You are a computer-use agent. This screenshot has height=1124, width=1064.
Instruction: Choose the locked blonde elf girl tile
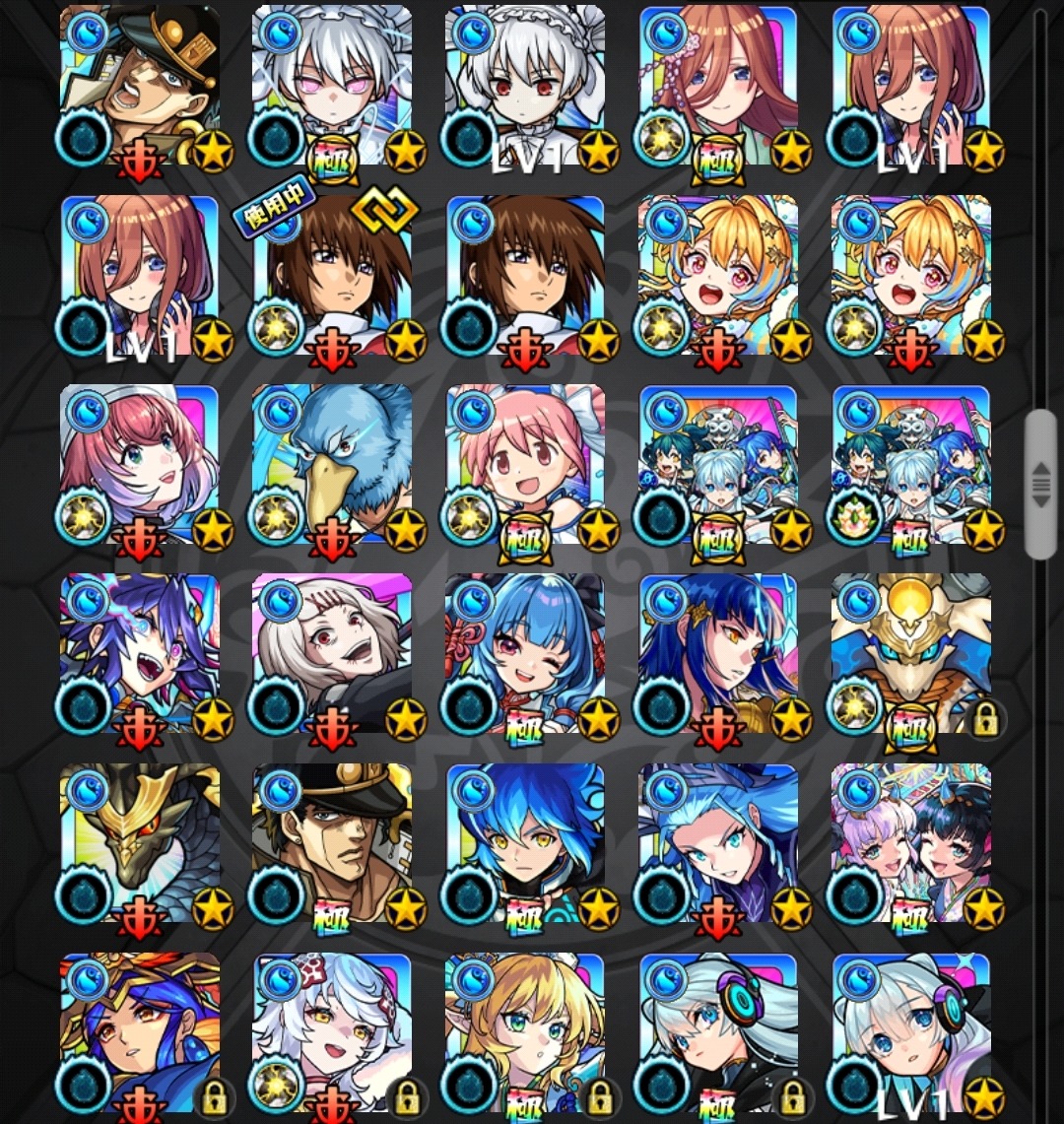click(x=525, y=1034)
